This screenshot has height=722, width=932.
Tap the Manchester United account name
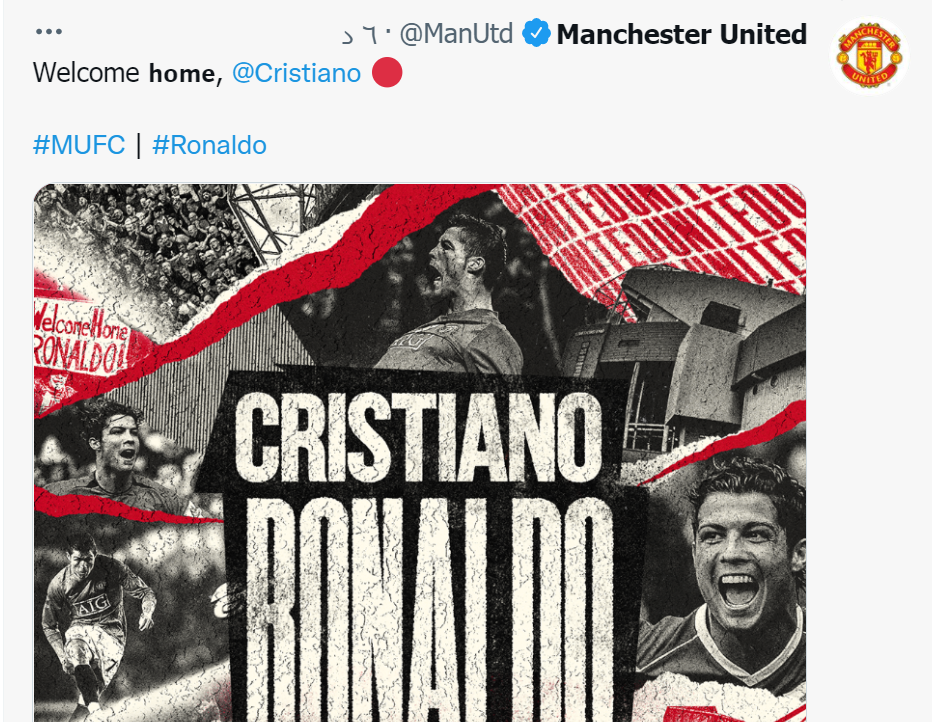pos(681,34)
